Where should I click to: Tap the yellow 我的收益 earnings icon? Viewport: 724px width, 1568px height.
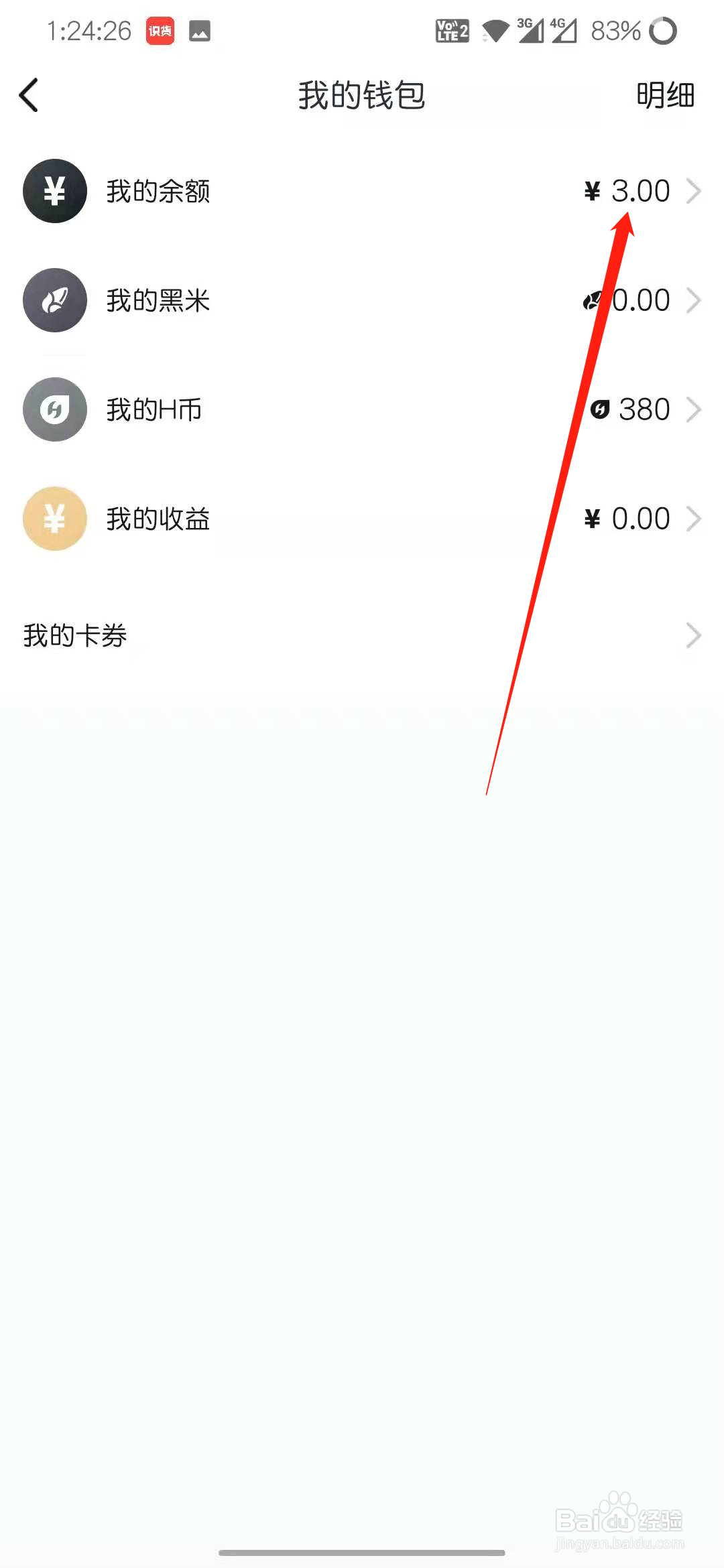[54, 518]
